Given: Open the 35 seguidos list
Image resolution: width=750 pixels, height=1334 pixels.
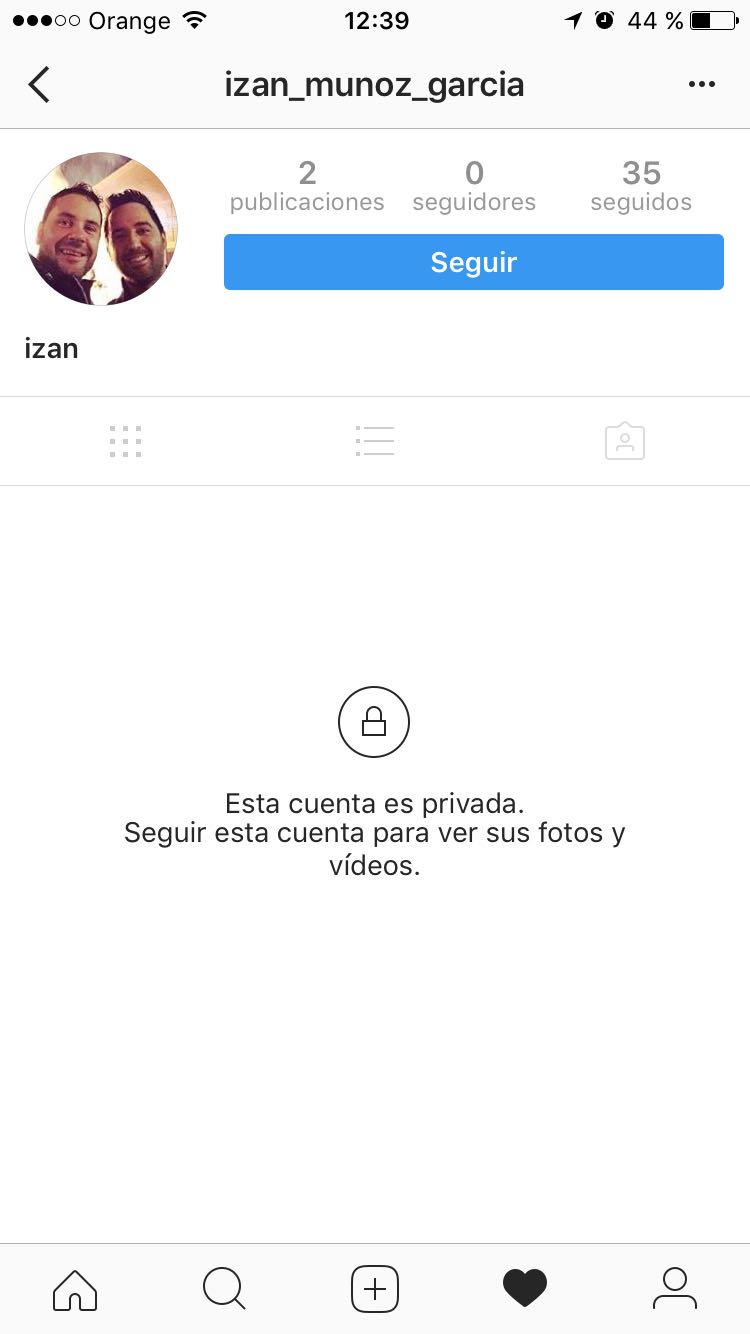Looking at the screenshot, I should pyautogui.click(x=641, y=186).
